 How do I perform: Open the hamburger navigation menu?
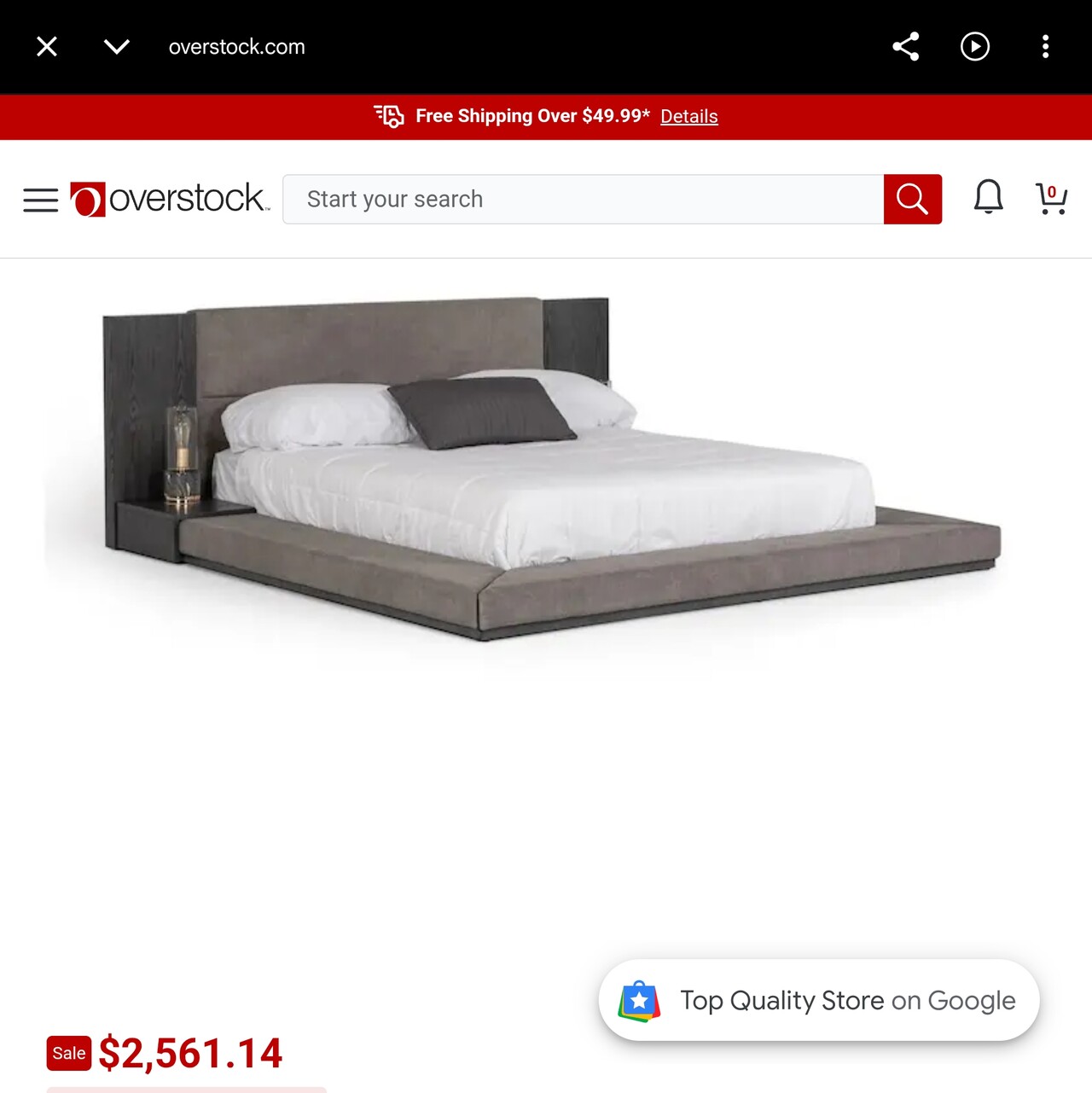[x=40, y=200]
